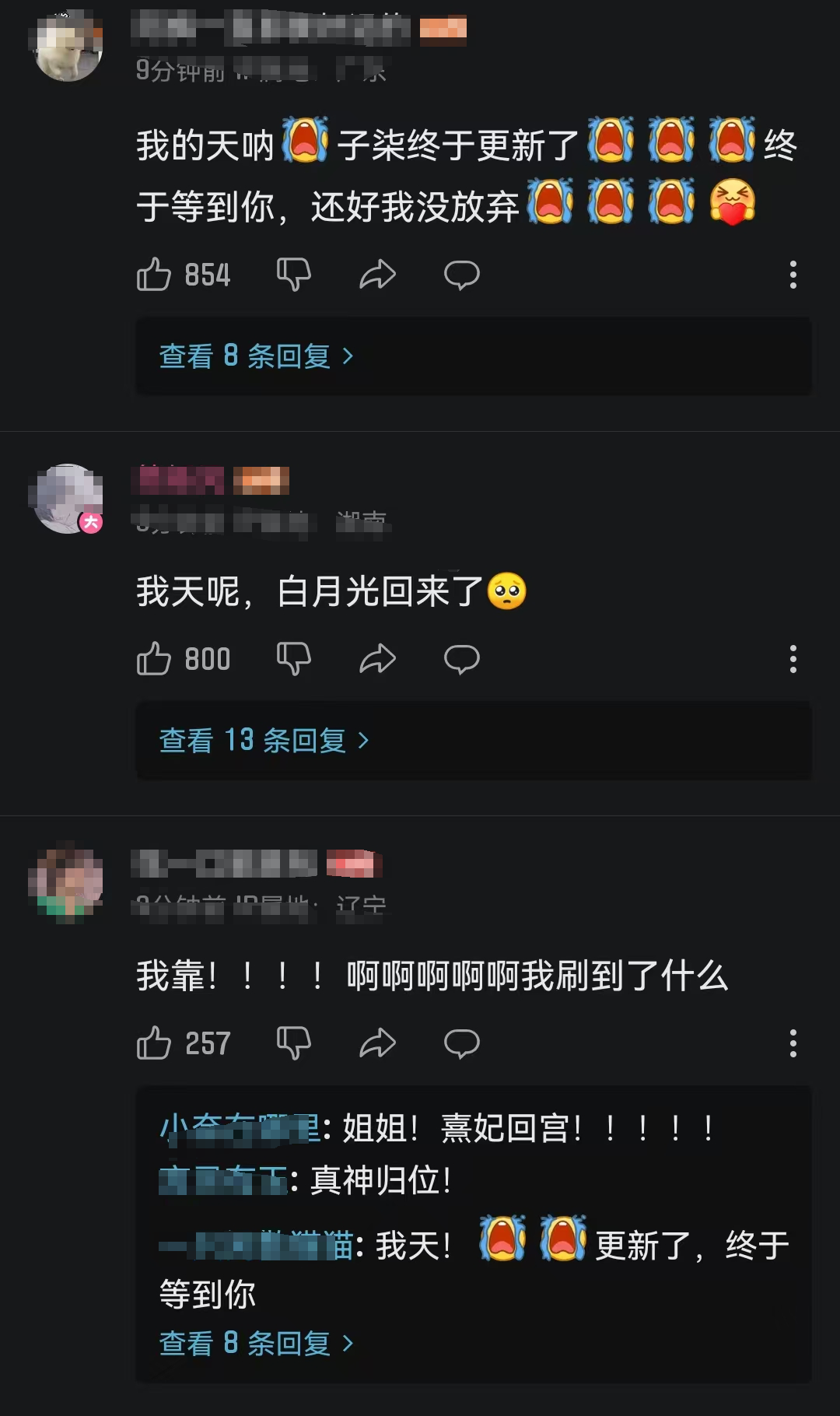Open more options for 我刷到了什么 comment
This screenshot has height=1416, width=840.
(x=793, y=1043)
